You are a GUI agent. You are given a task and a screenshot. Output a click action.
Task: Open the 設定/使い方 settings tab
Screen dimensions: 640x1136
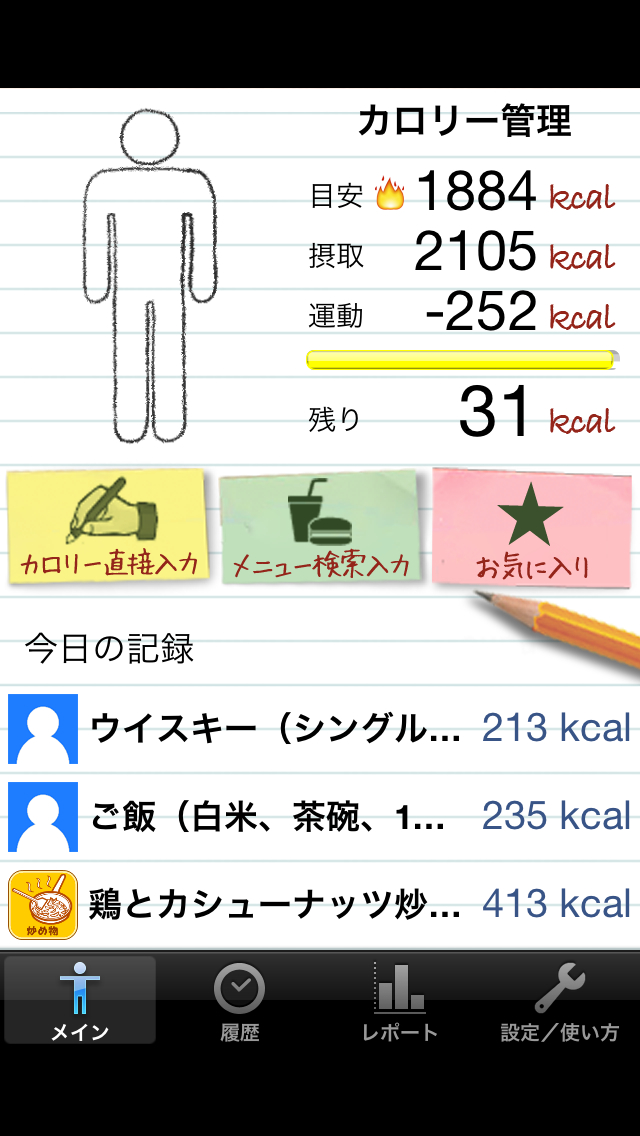point(559,1001)
